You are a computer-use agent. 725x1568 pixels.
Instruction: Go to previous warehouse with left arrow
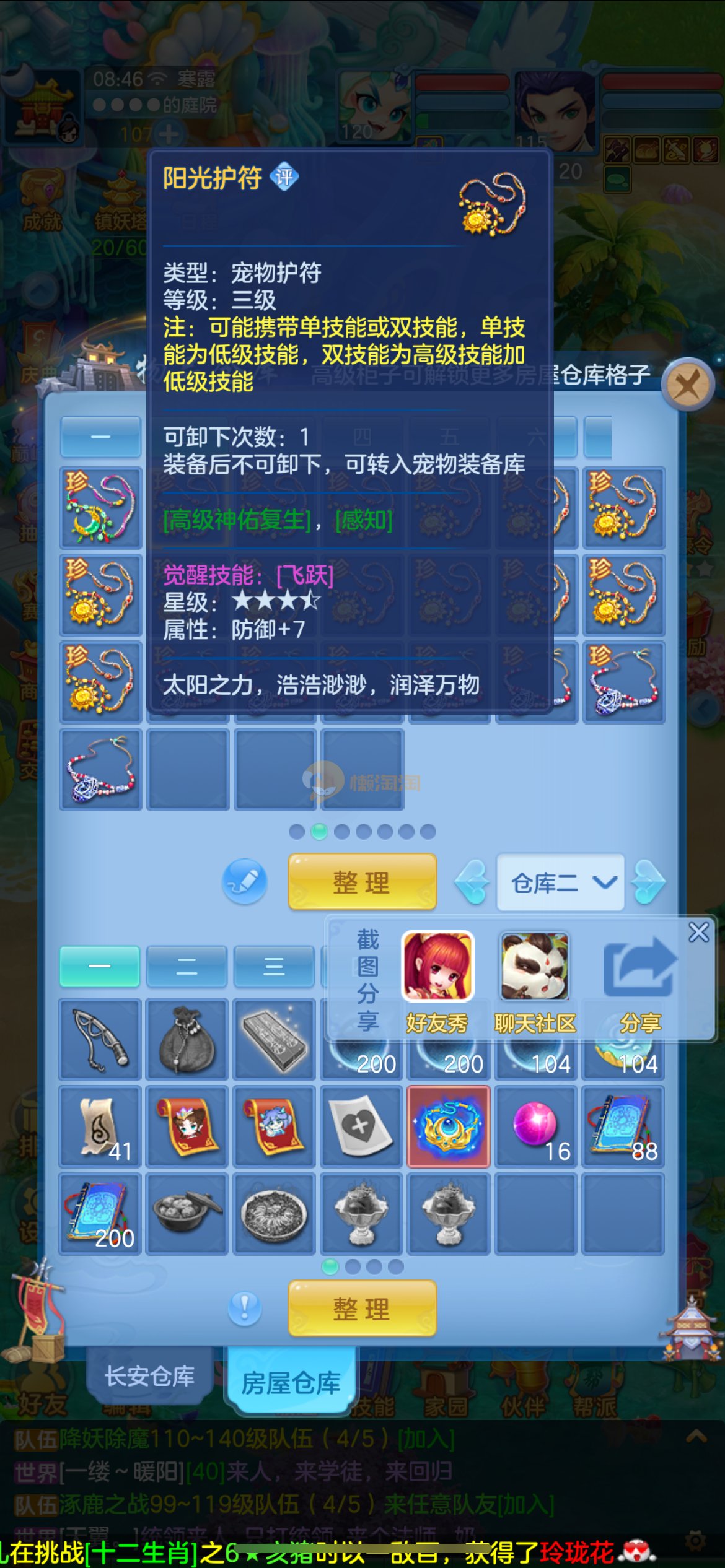473,882
